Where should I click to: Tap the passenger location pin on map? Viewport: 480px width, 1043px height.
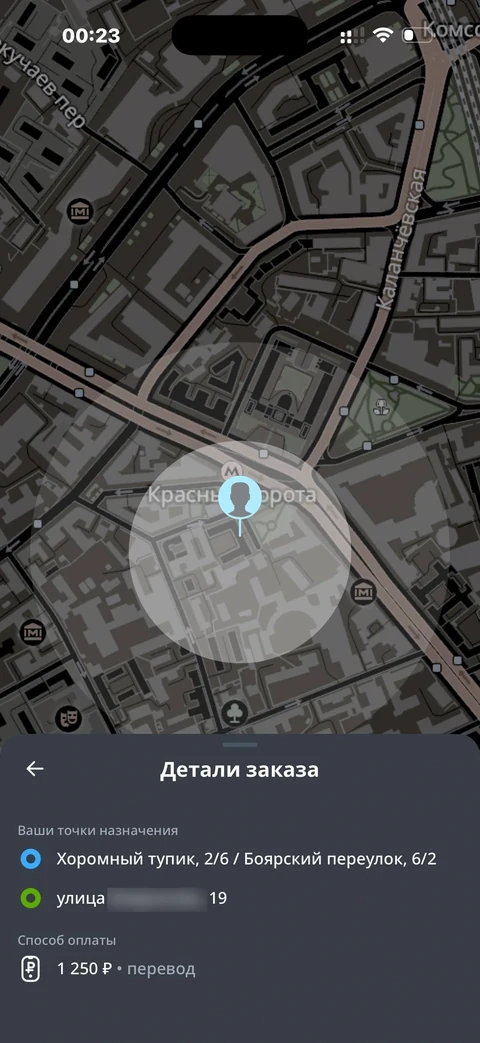click(x=240, y=500)
